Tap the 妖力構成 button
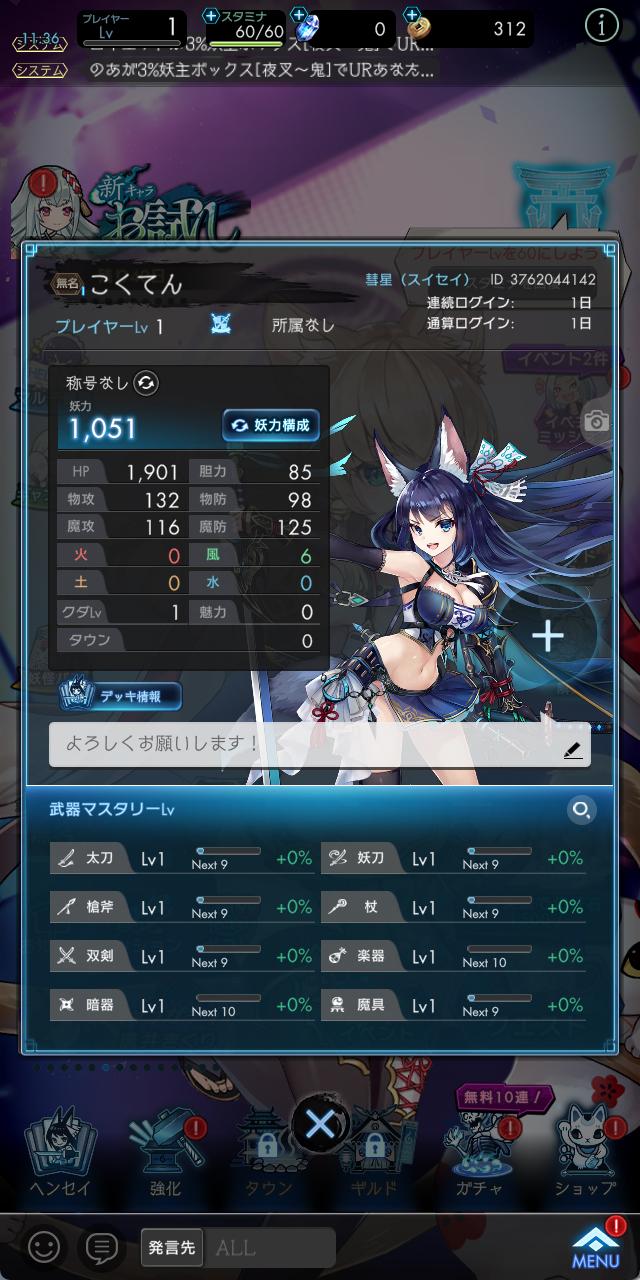This screenshot has height=1280, width=640. tap(270, 425)
